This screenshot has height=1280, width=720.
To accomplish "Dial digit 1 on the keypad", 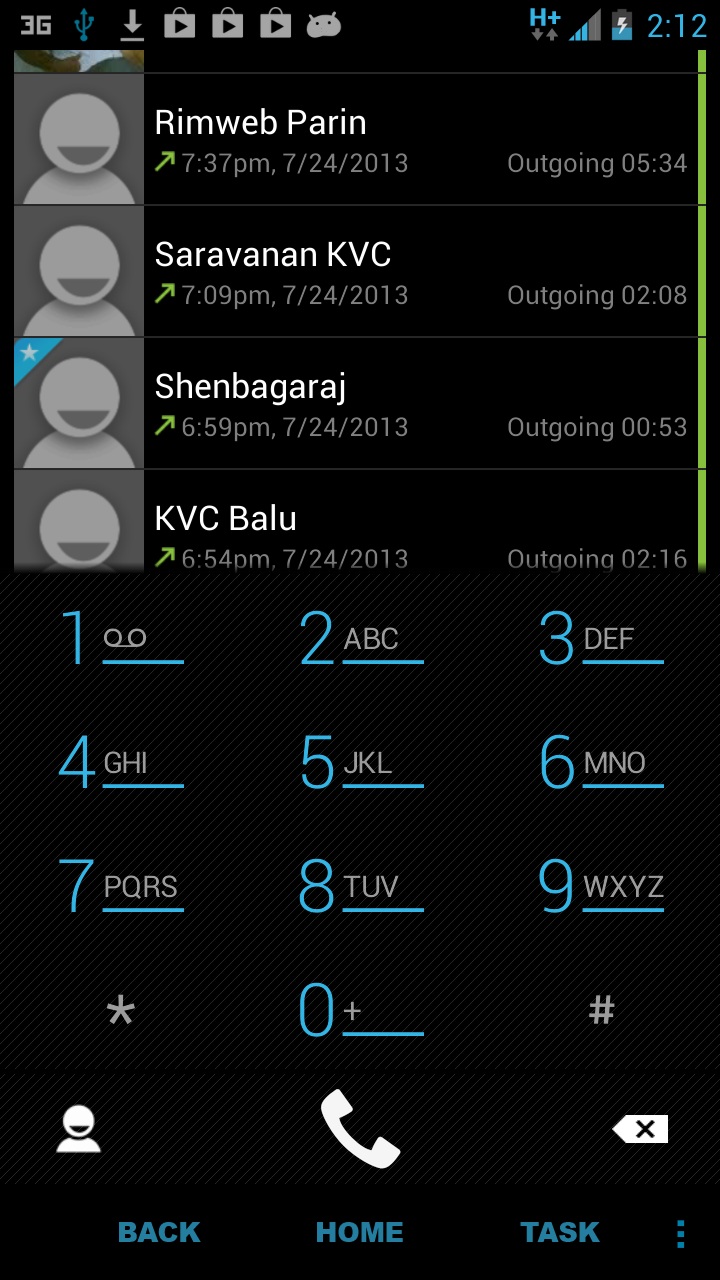I will tap(120, 638).
